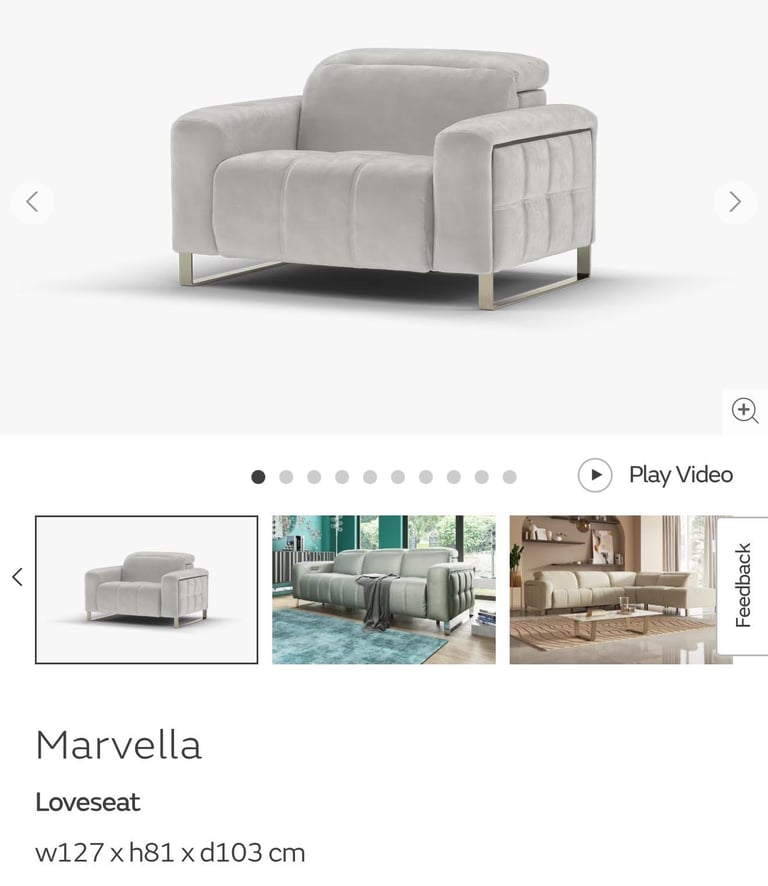Click the Play Video circular play icon
Viewport: 768px width, 886px height.
[596, 475]
